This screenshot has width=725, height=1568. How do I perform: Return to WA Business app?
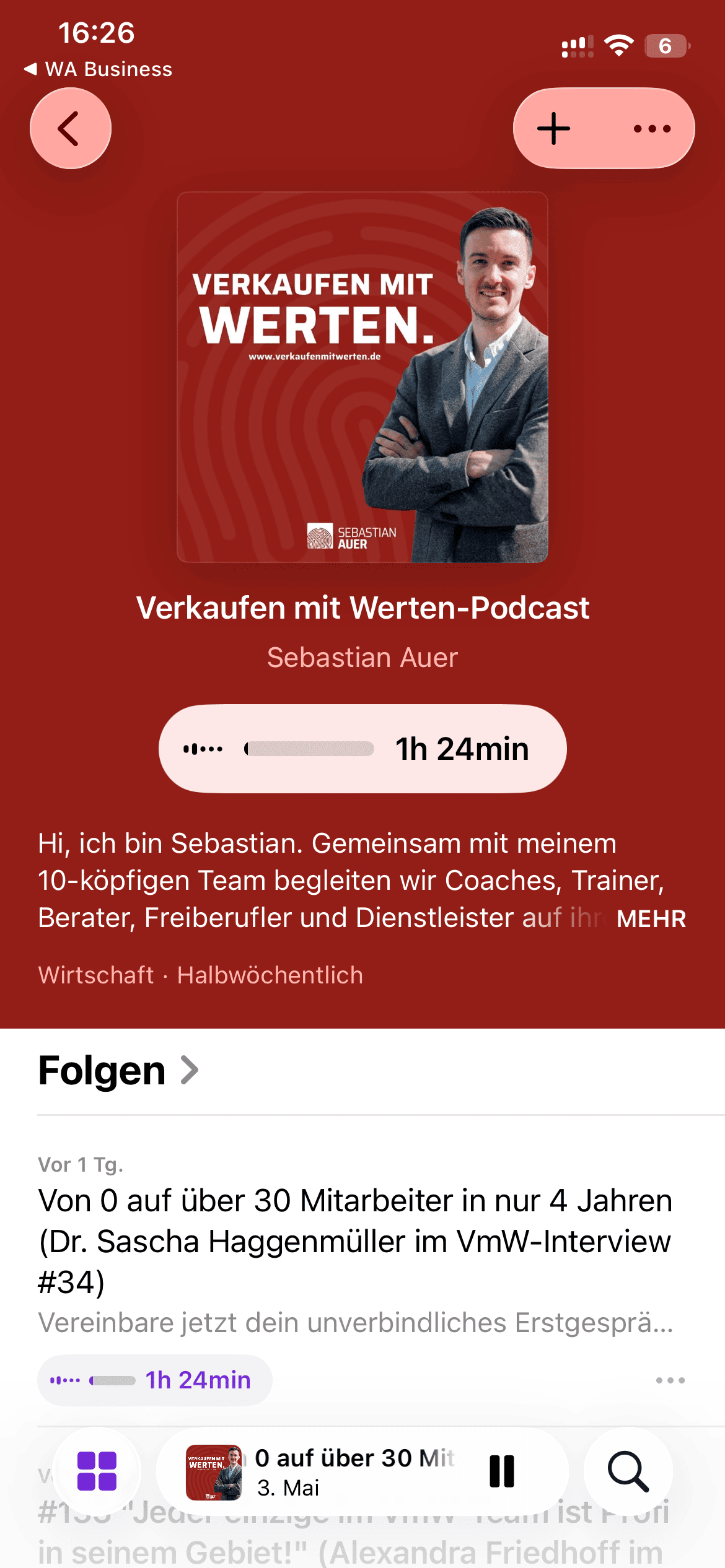(x=99, y=69)
